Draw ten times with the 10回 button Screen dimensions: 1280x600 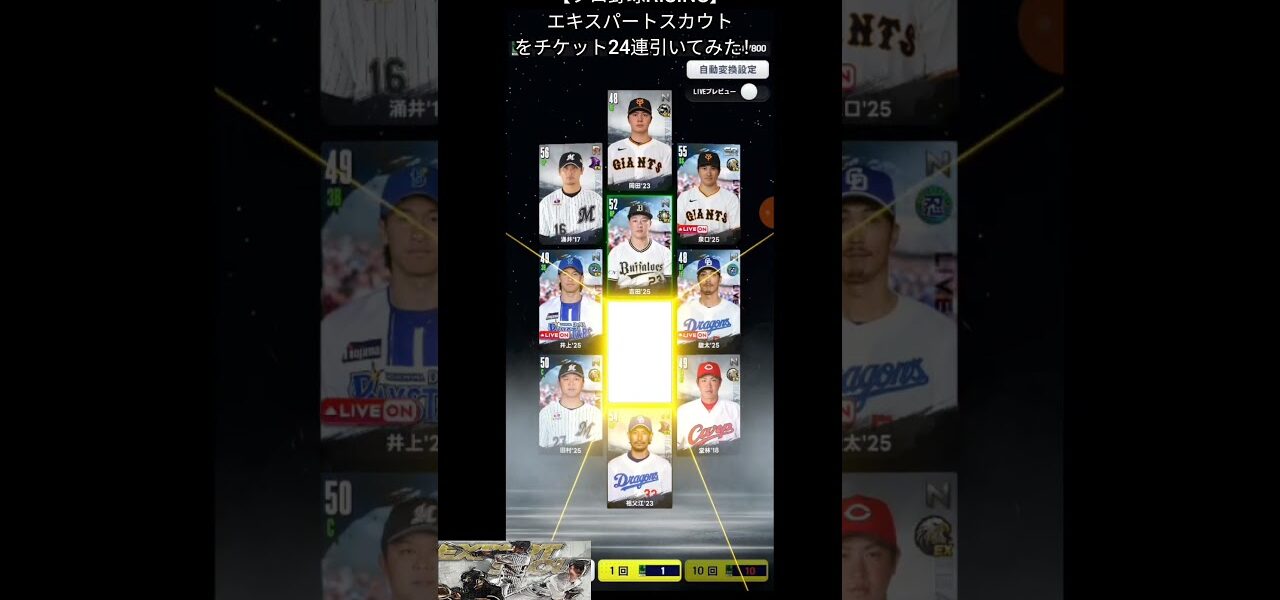(726, 570)
